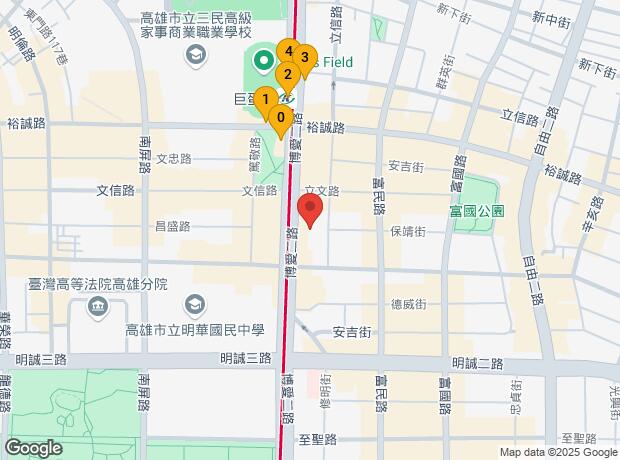Select the yellow marker numbered 1
The width and height of the screenshot is (620, 460).
click(264, 99)
